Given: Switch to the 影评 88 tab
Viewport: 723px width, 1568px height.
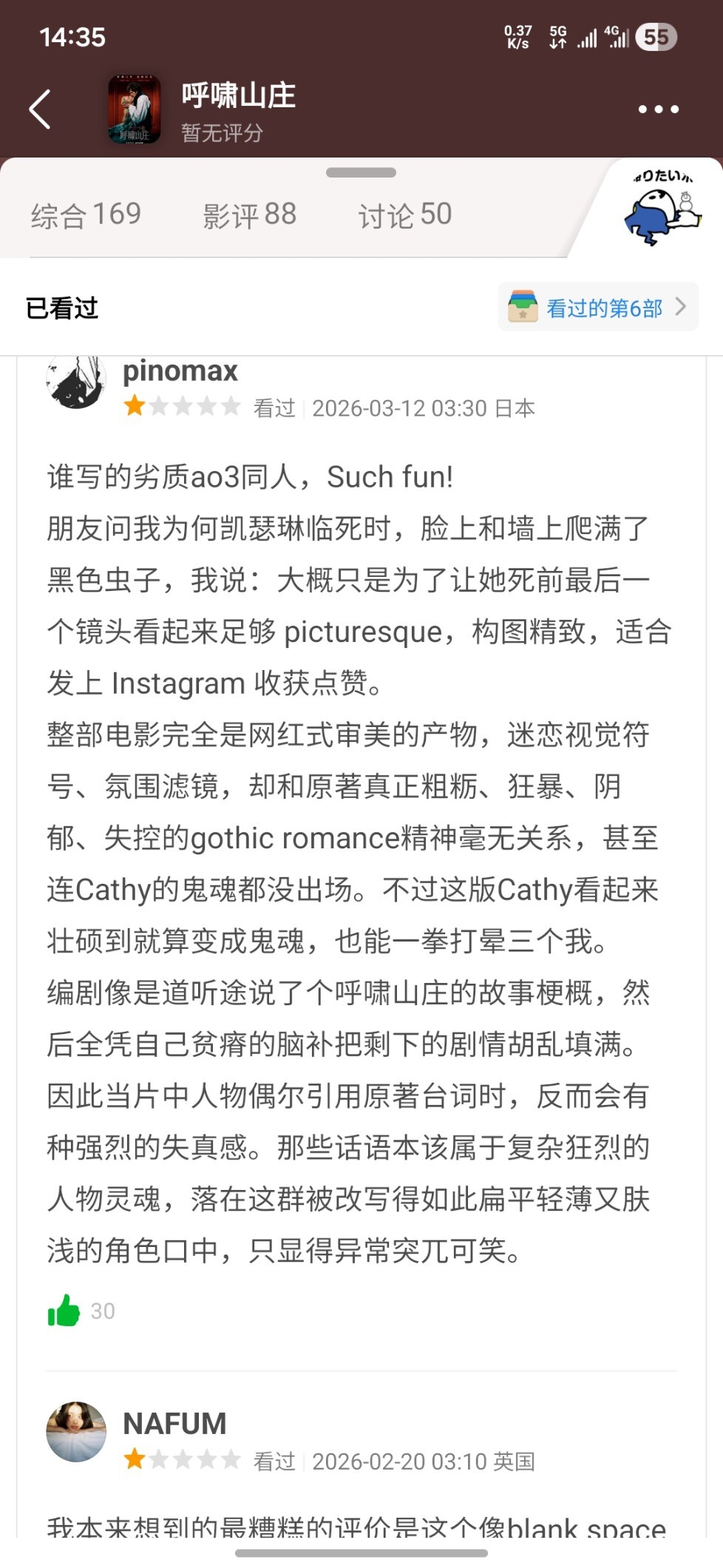Looking at the screenshot, I should 250,215.
